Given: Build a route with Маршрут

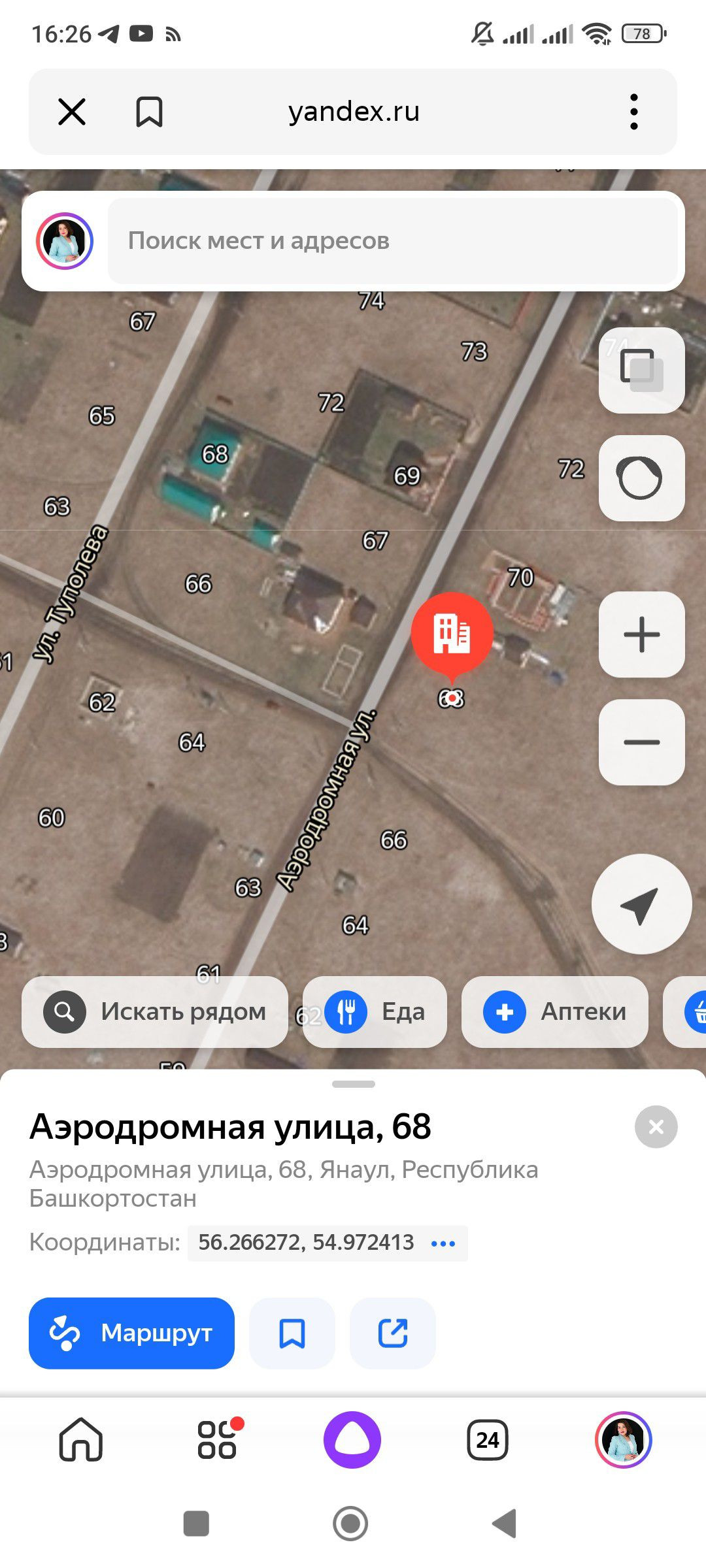Looking at the screenshot, I should pyautogui.click(x=131, y=1333).
